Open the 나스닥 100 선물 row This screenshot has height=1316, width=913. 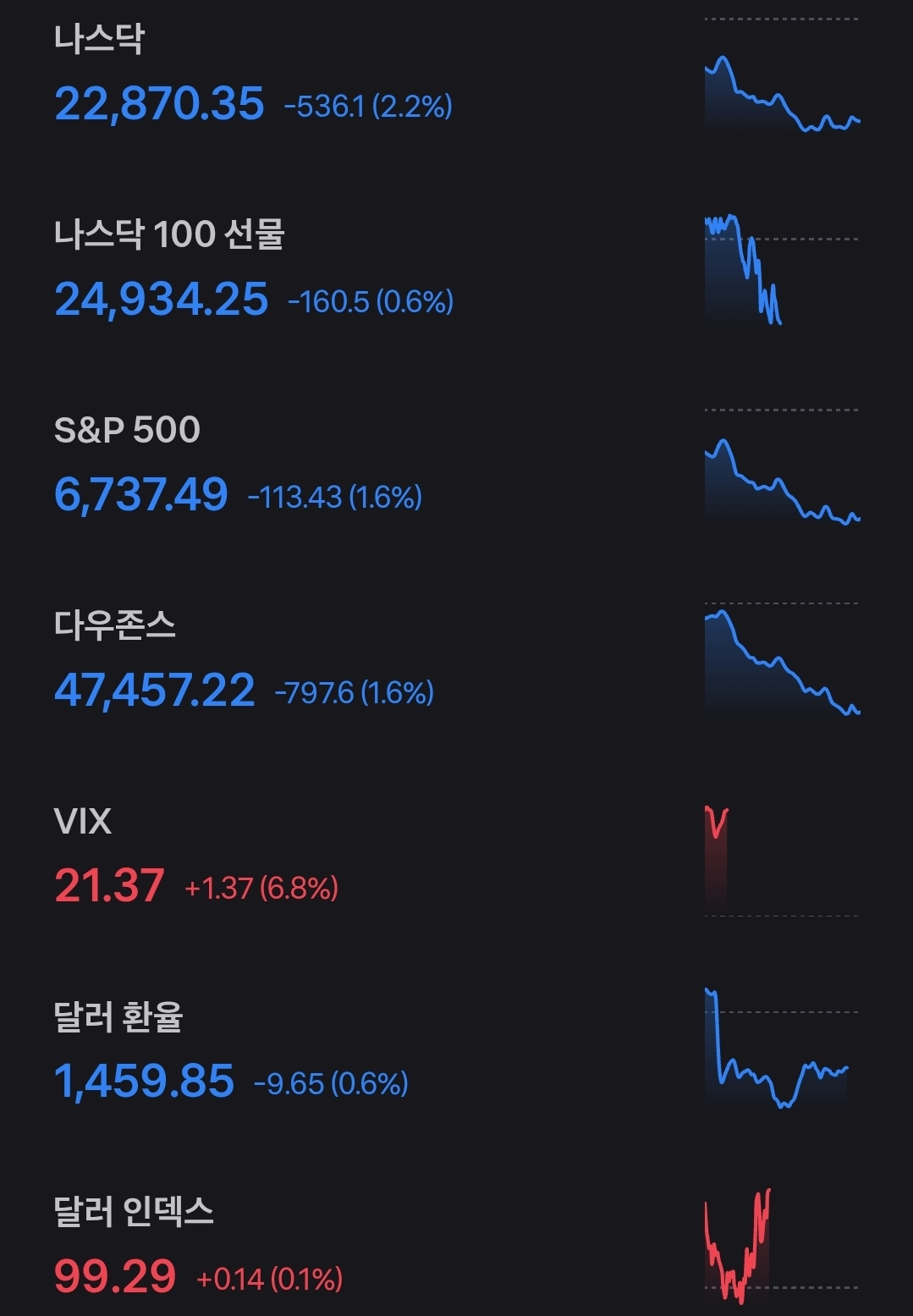point(254,271)
